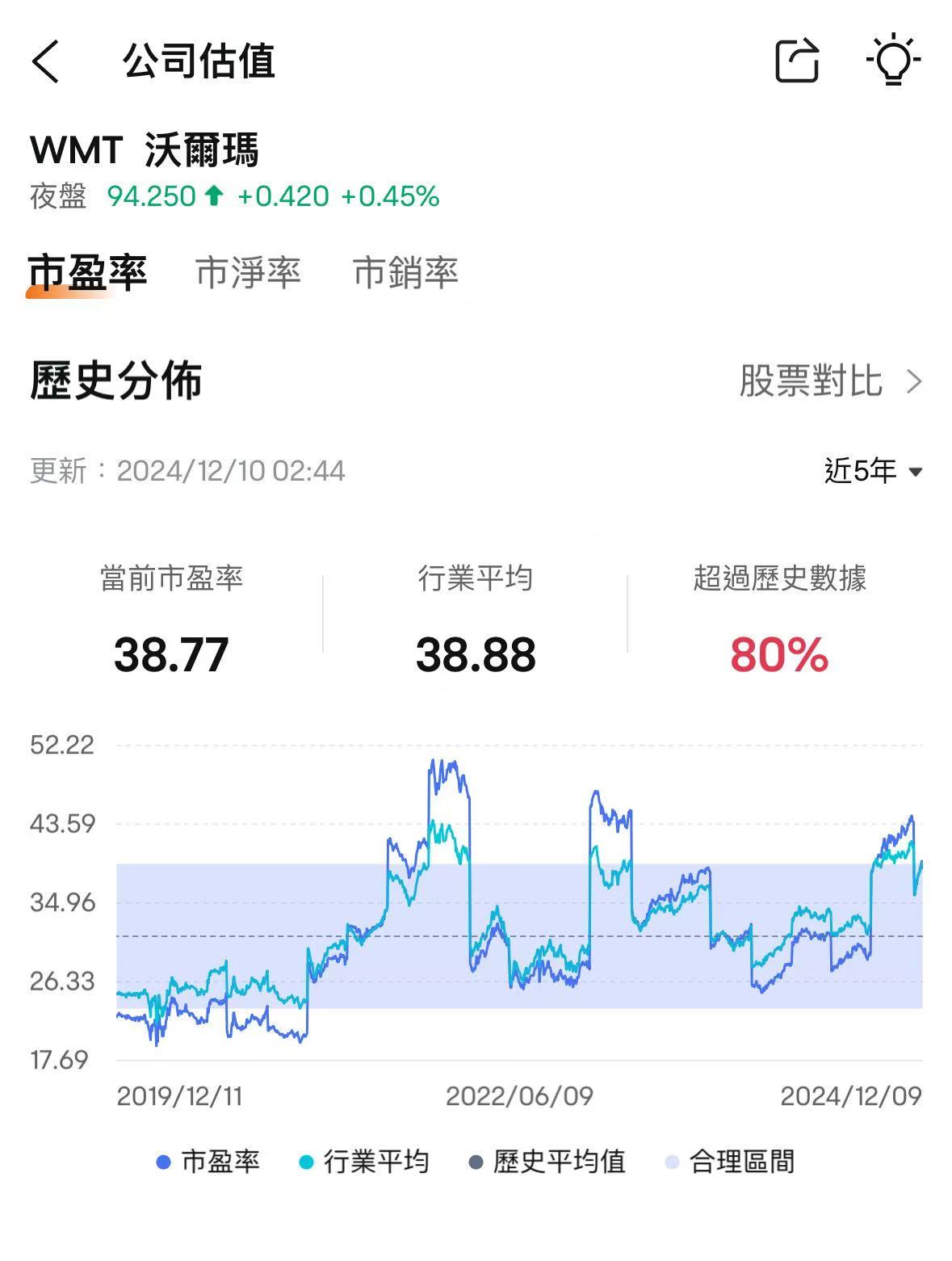Screen dimensions: 952x1261
Task: Expand the 近5年 time range dropdown
Action: pyautogui.click(x=872, y=471)
